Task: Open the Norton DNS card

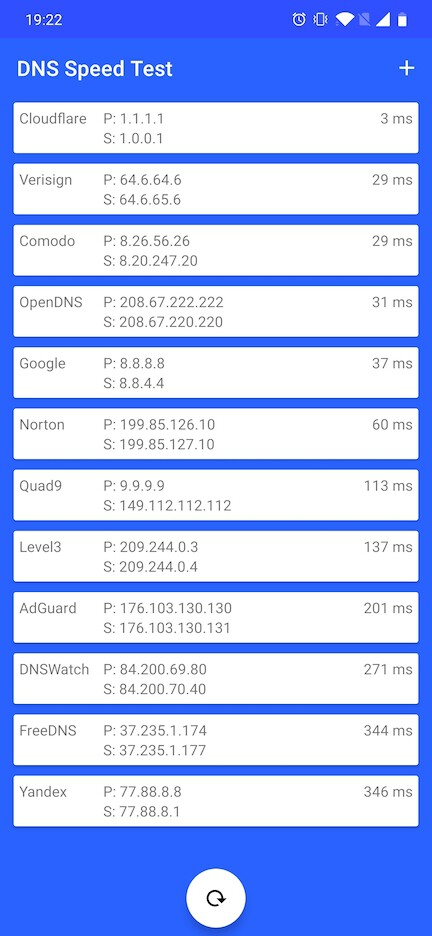Action: pos(216,434)
